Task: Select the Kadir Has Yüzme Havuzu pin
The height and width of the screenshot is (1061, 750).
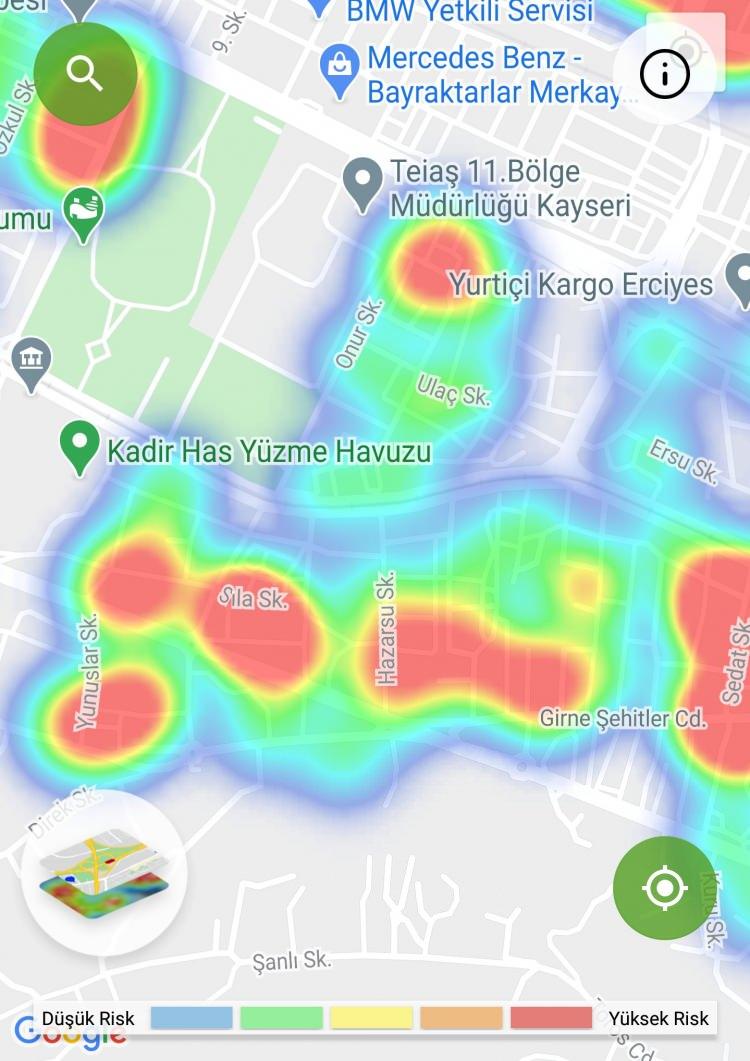Action: tap(79, 447)
